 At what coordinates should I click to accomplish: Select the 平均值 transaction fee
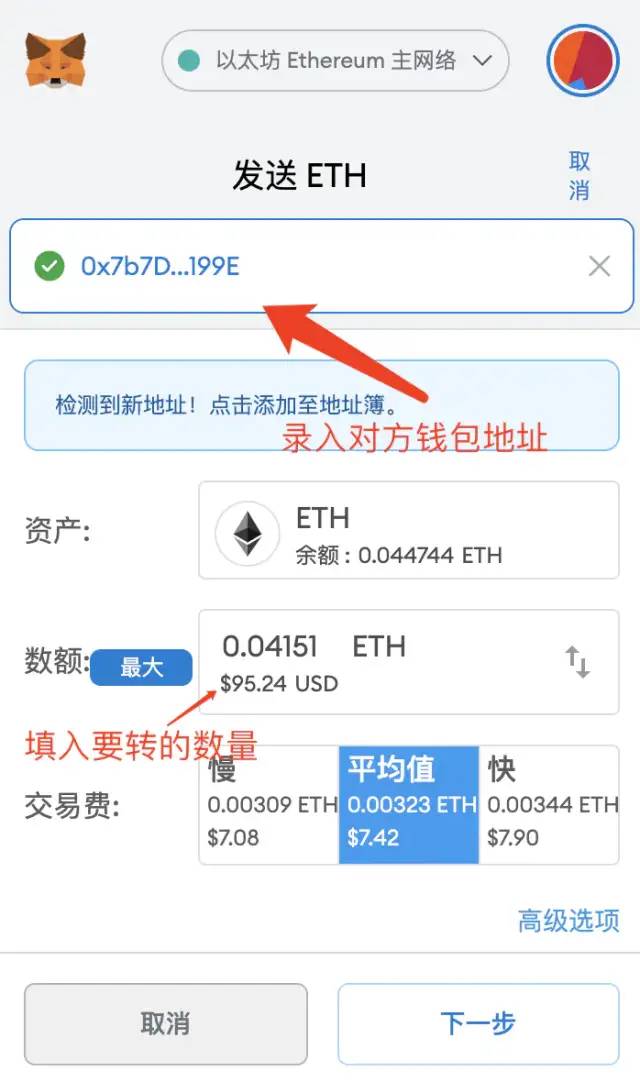408,804
